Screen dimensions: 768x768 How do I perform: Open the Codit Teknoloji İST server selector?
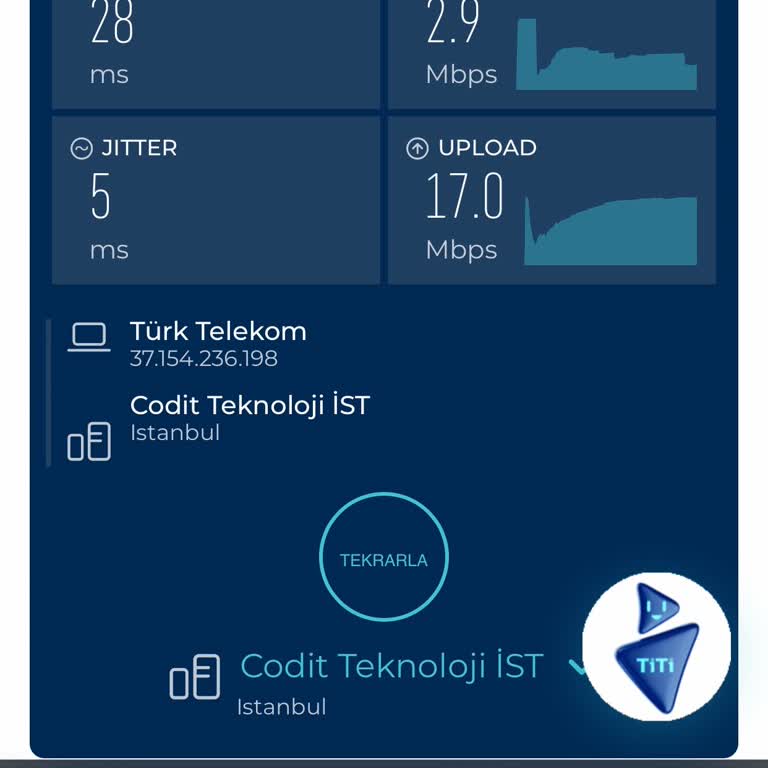point(391,667)
